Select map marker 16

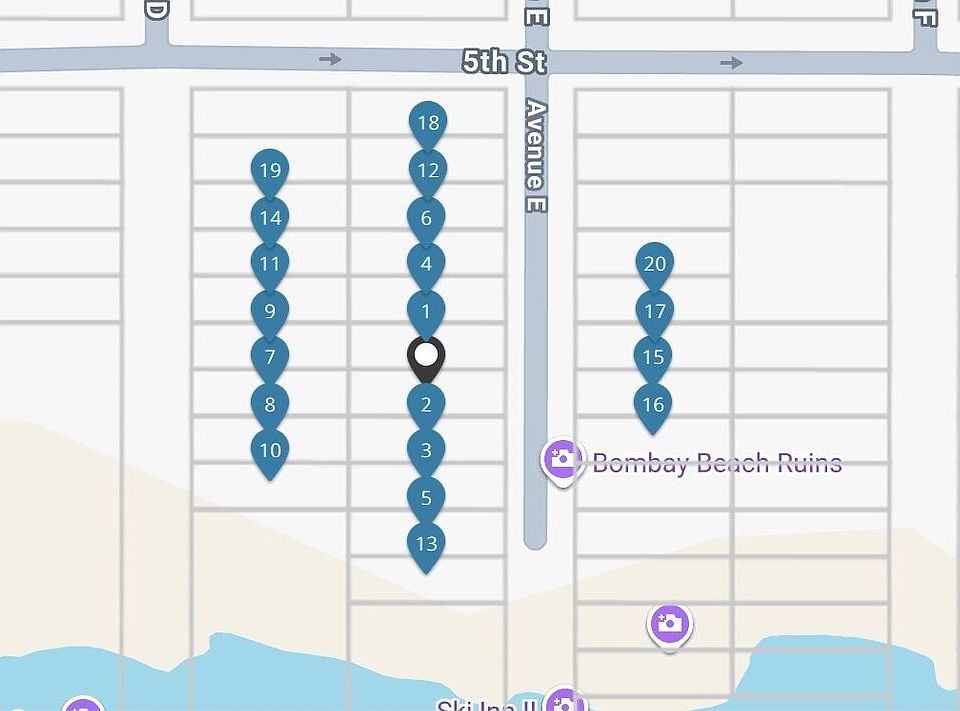pyautogui.click(x=653, y=404)
